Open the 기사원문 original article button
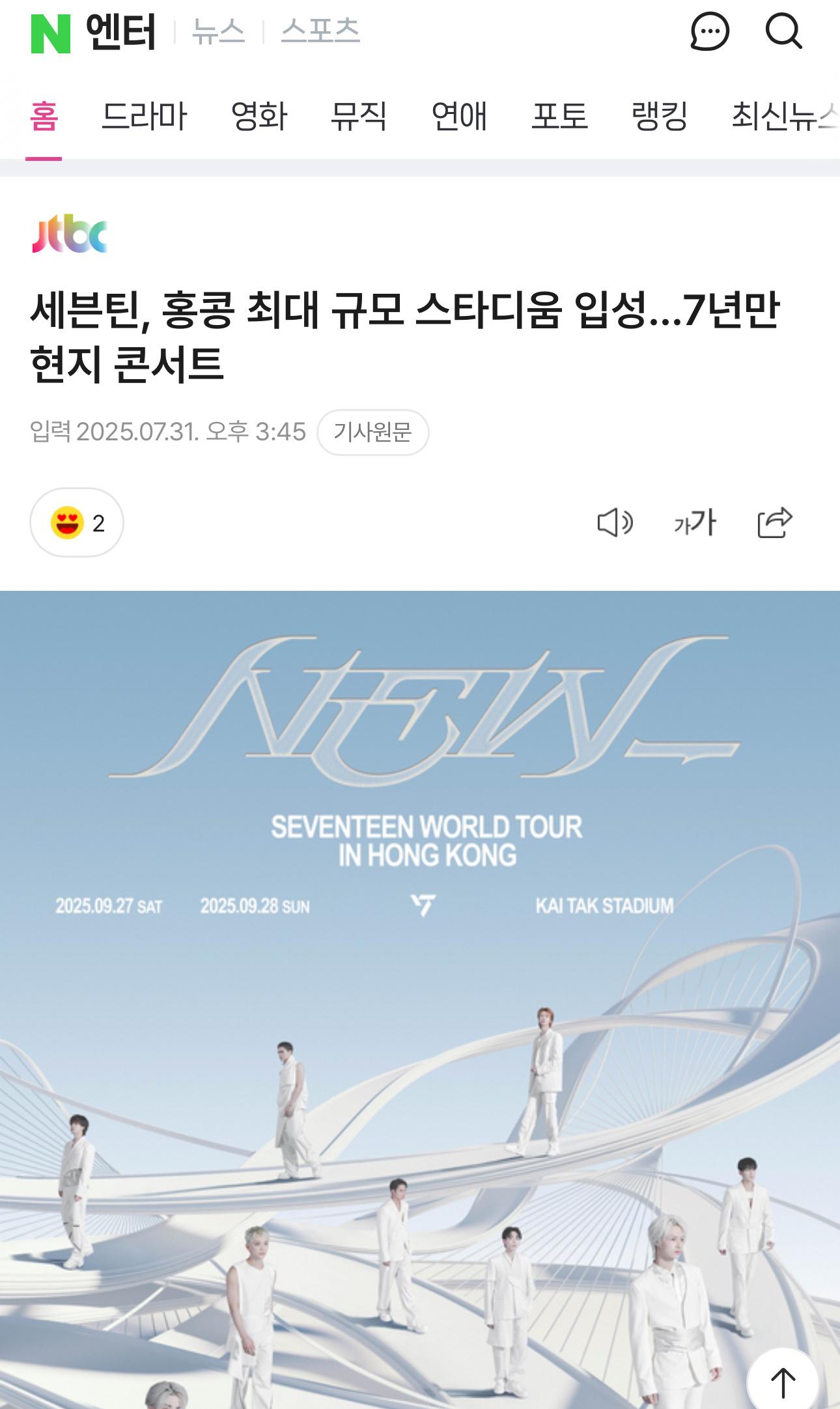The image size is (840, 1409). 373,432
